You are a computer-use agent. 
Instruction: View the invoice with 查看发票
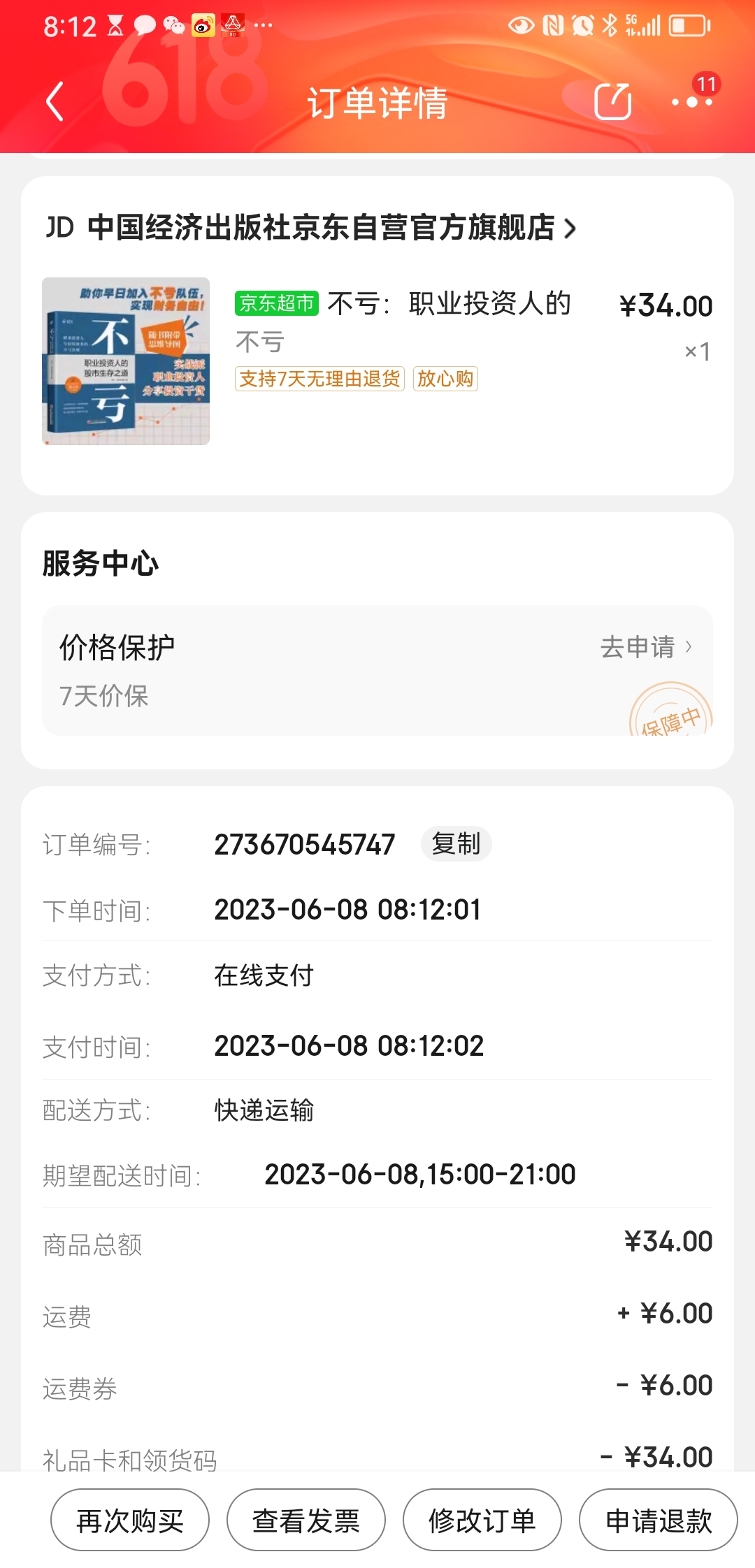(306, 1520)
